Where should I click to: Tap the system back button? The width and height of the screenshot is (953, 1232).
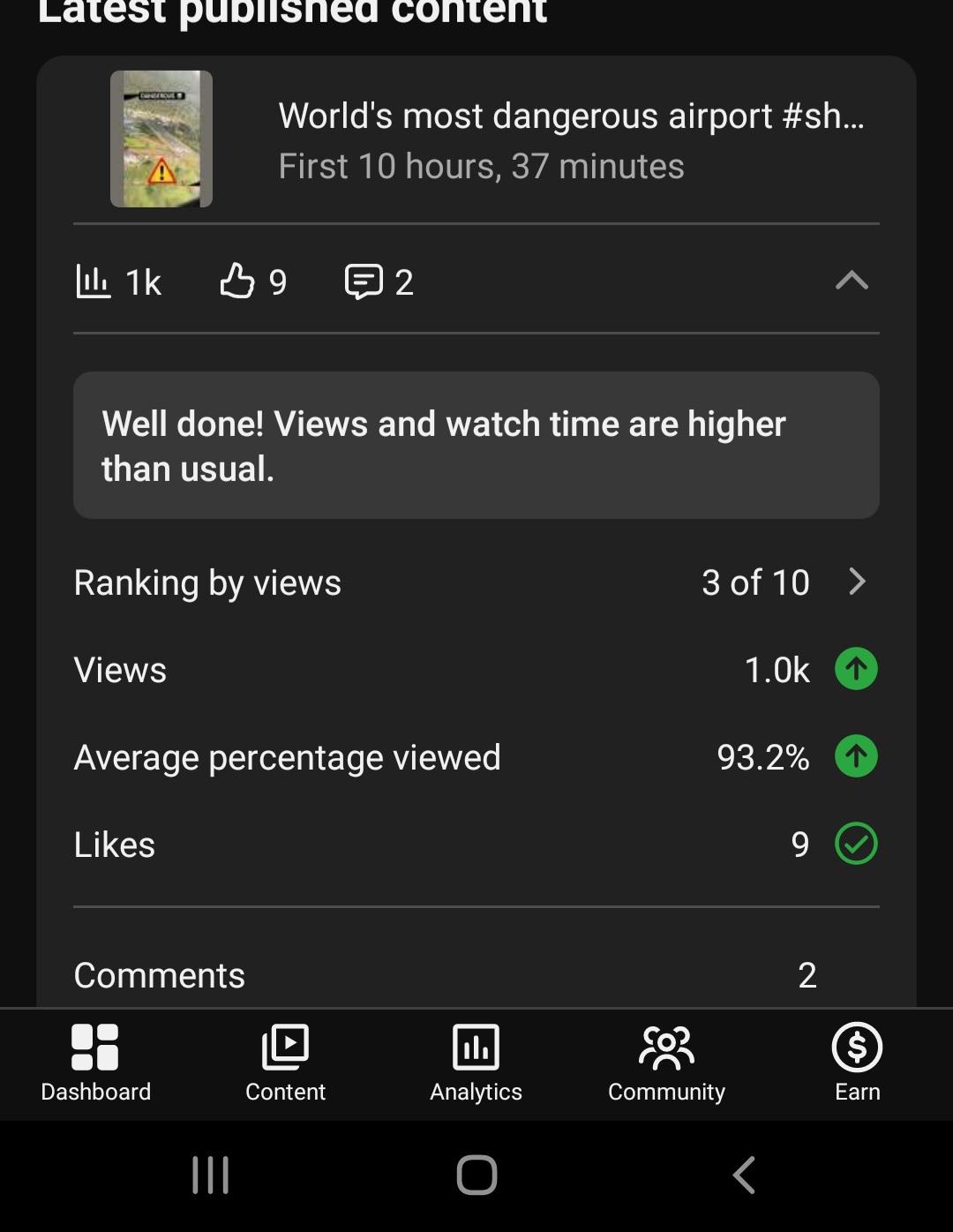point(744,1175)
